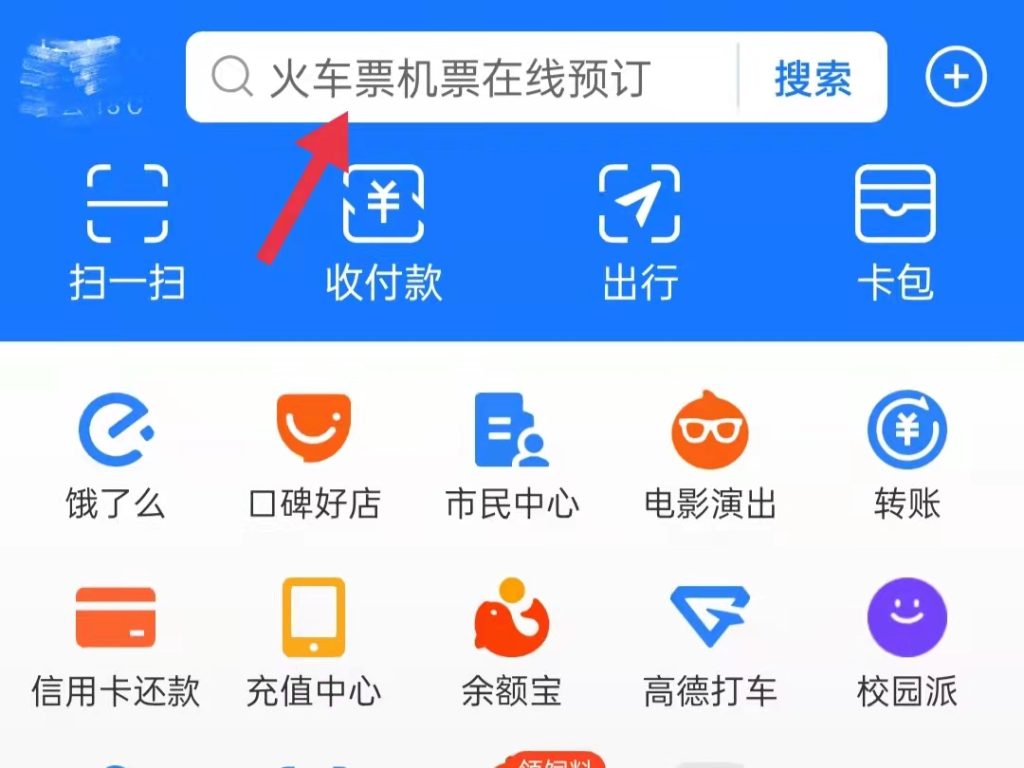Open 市民中心 citizen center
Screen dimensions: 1024x768
click(x=512, y=455)
